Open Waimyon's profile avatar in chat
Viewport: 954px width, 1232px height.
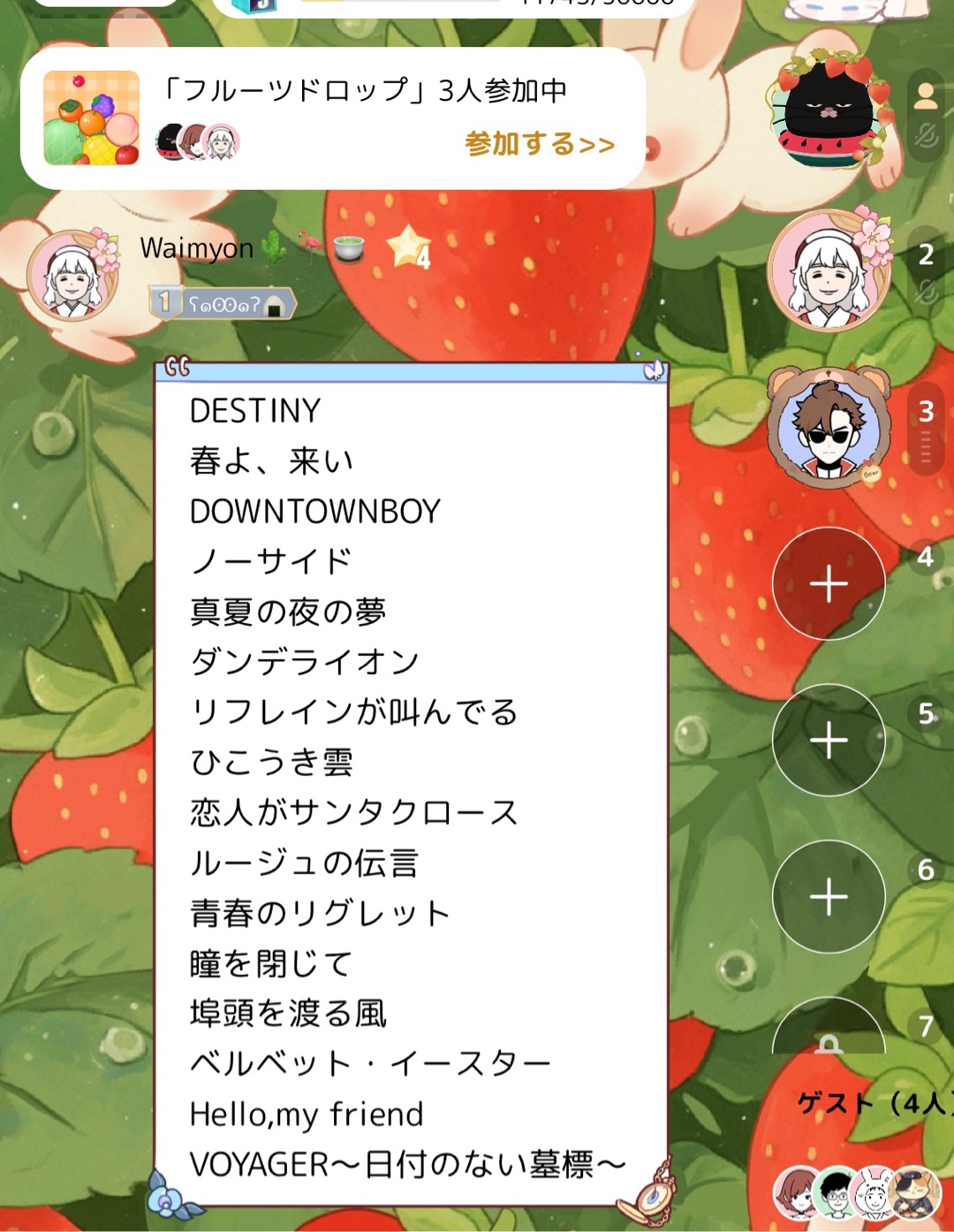pos(73,276)
